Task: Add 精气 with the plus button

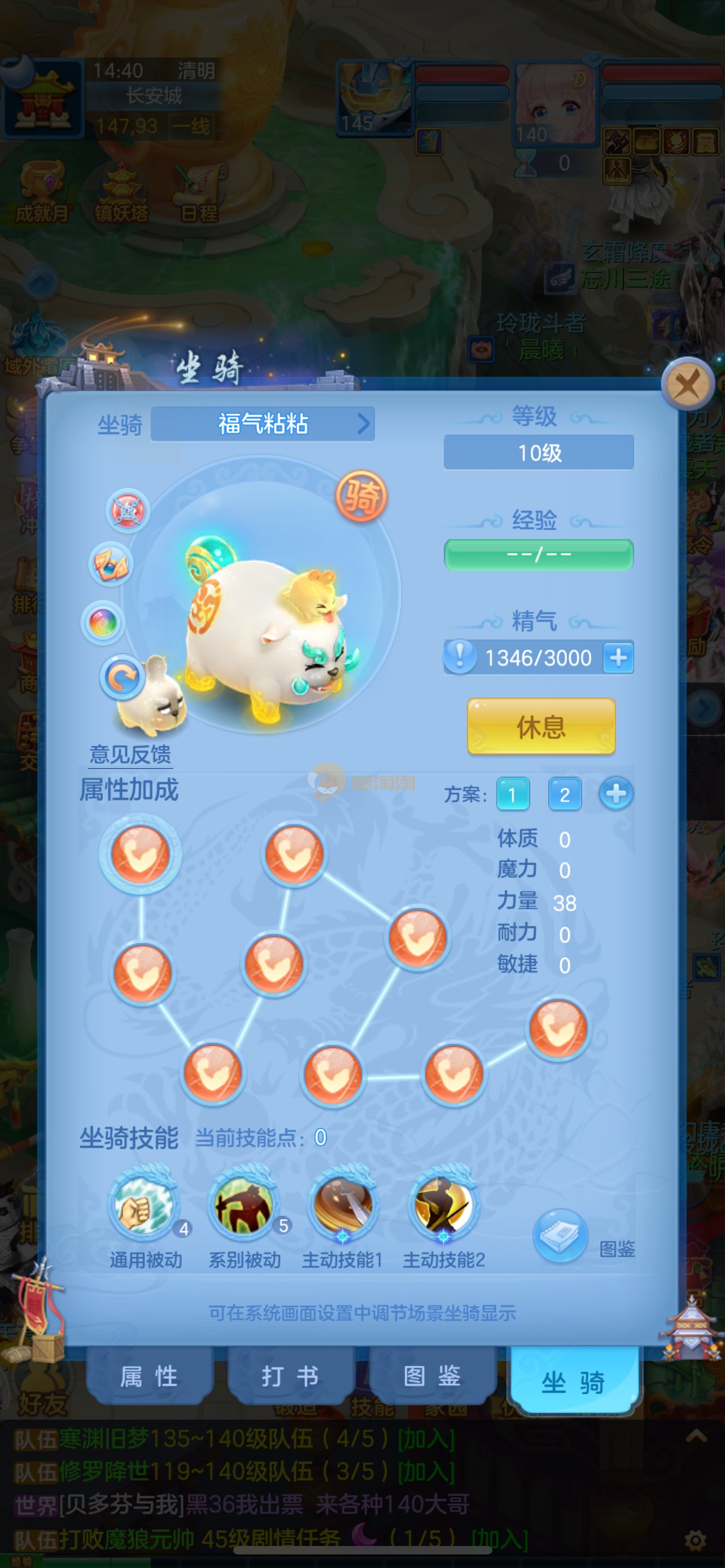Action: point(618,658)
